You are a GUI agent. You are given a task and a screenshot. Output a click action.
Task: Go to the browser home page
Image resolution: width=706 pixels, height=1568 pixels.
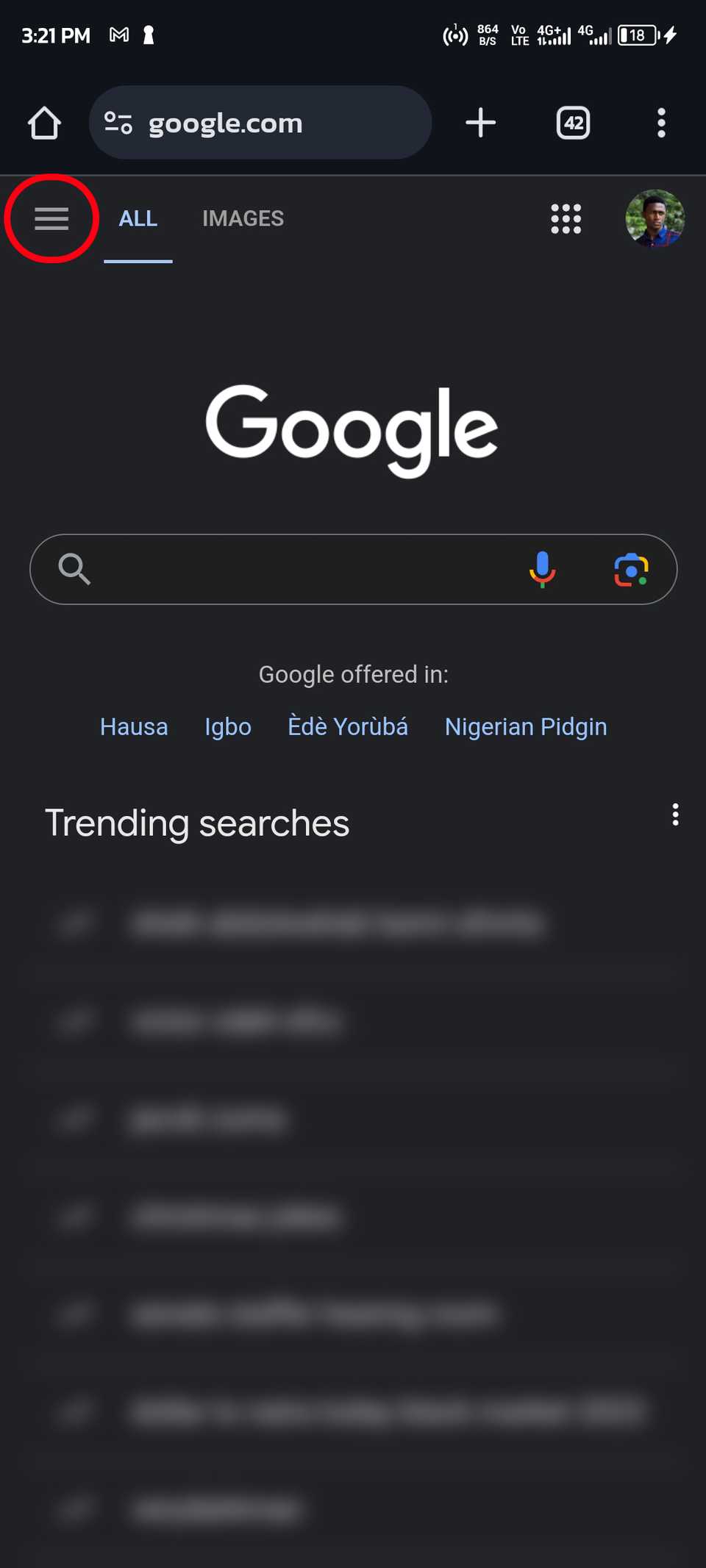44,123
